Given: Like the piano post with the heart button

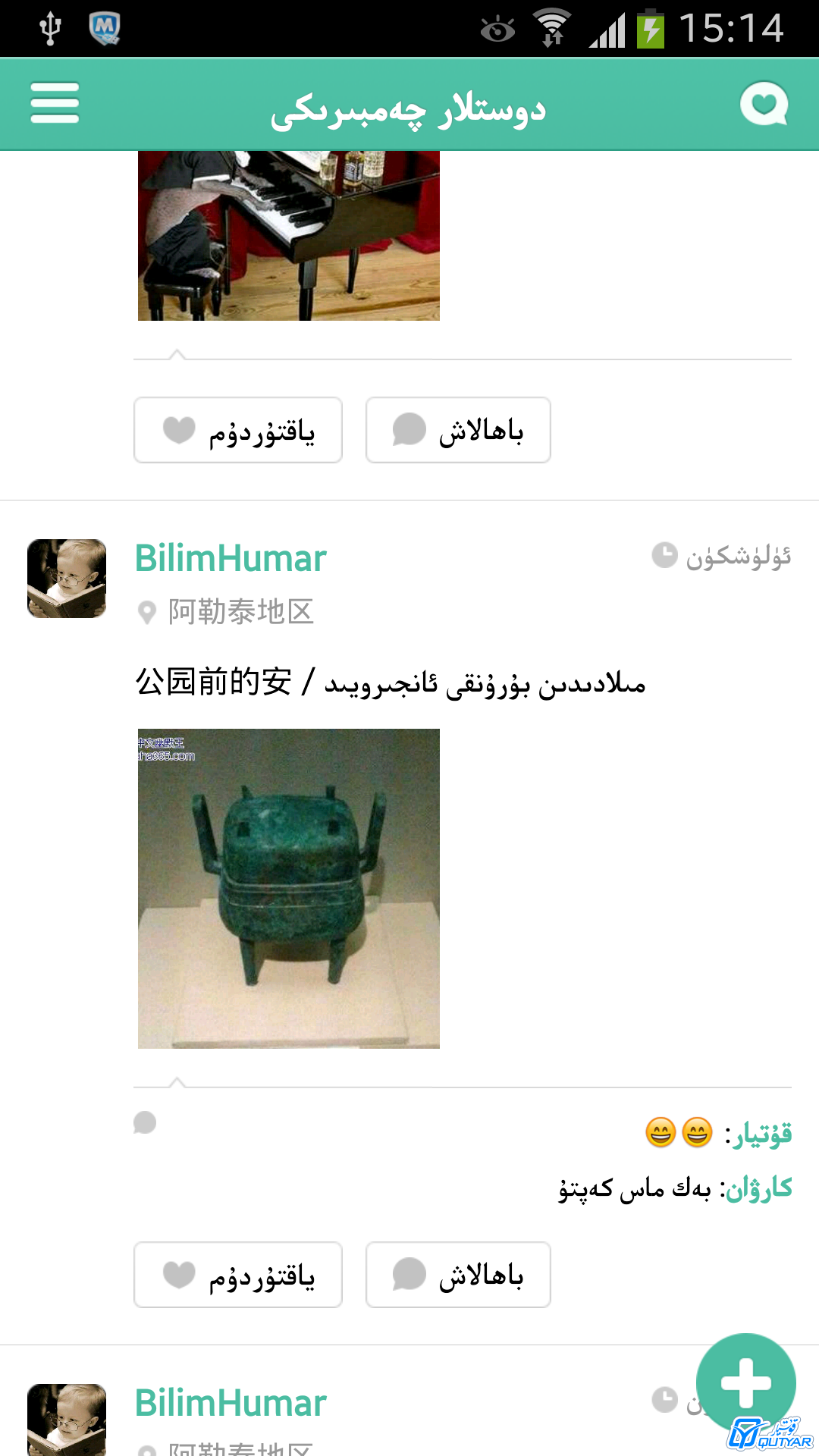Looking at the screenshot, I should click(238, 430).
